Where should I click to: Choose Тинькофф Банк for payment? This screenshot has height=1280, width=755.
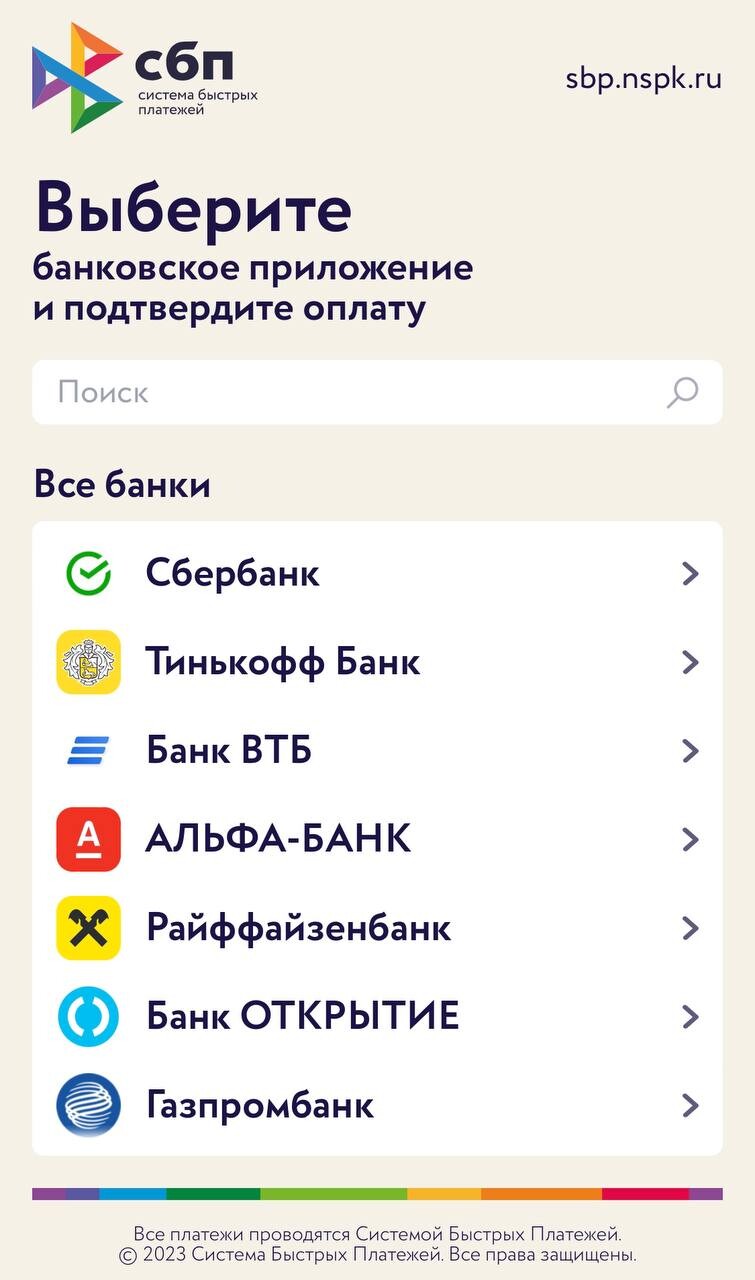[377, 662]
